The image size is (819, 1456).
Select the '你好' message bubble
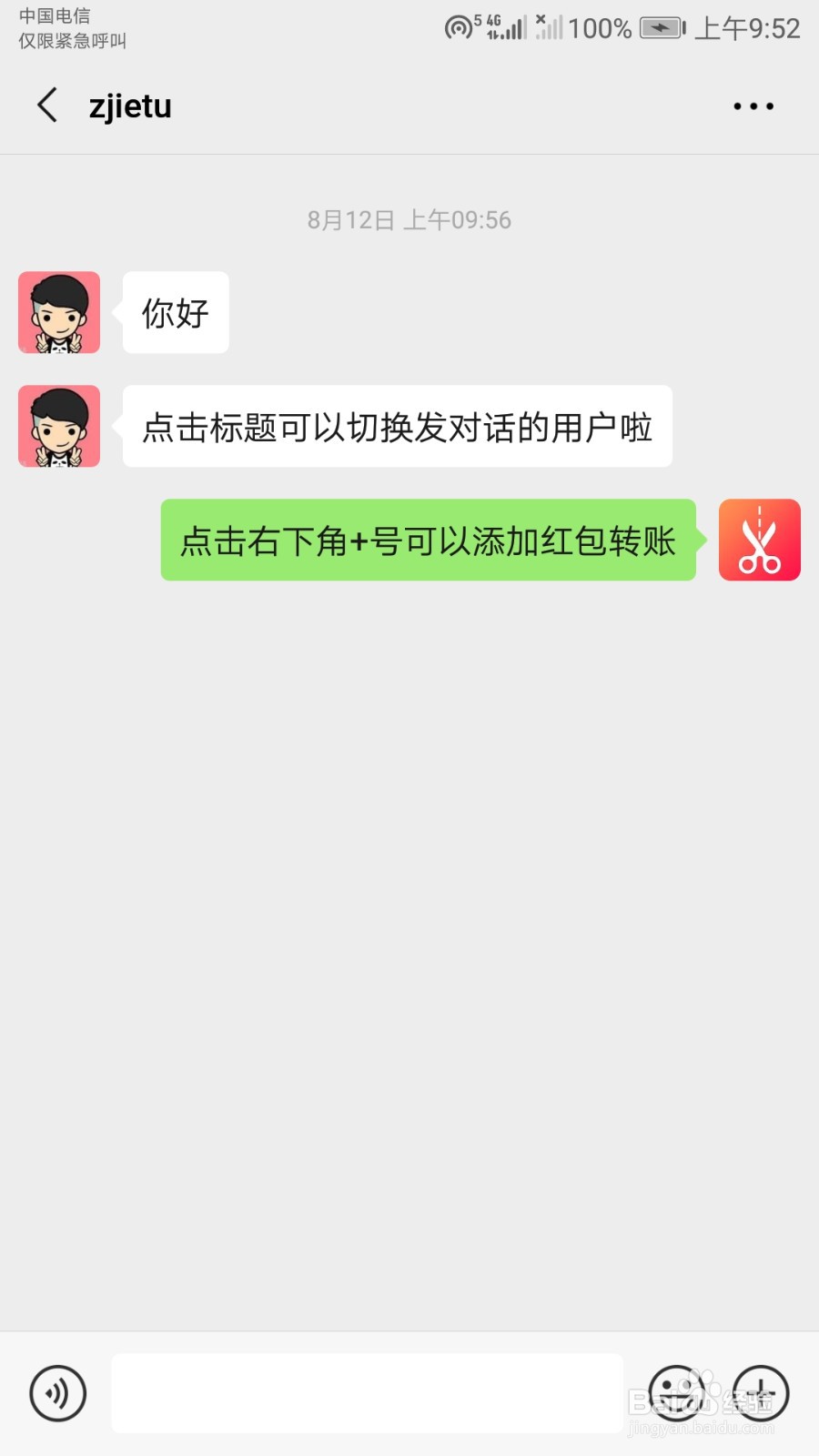coord(175,312)
